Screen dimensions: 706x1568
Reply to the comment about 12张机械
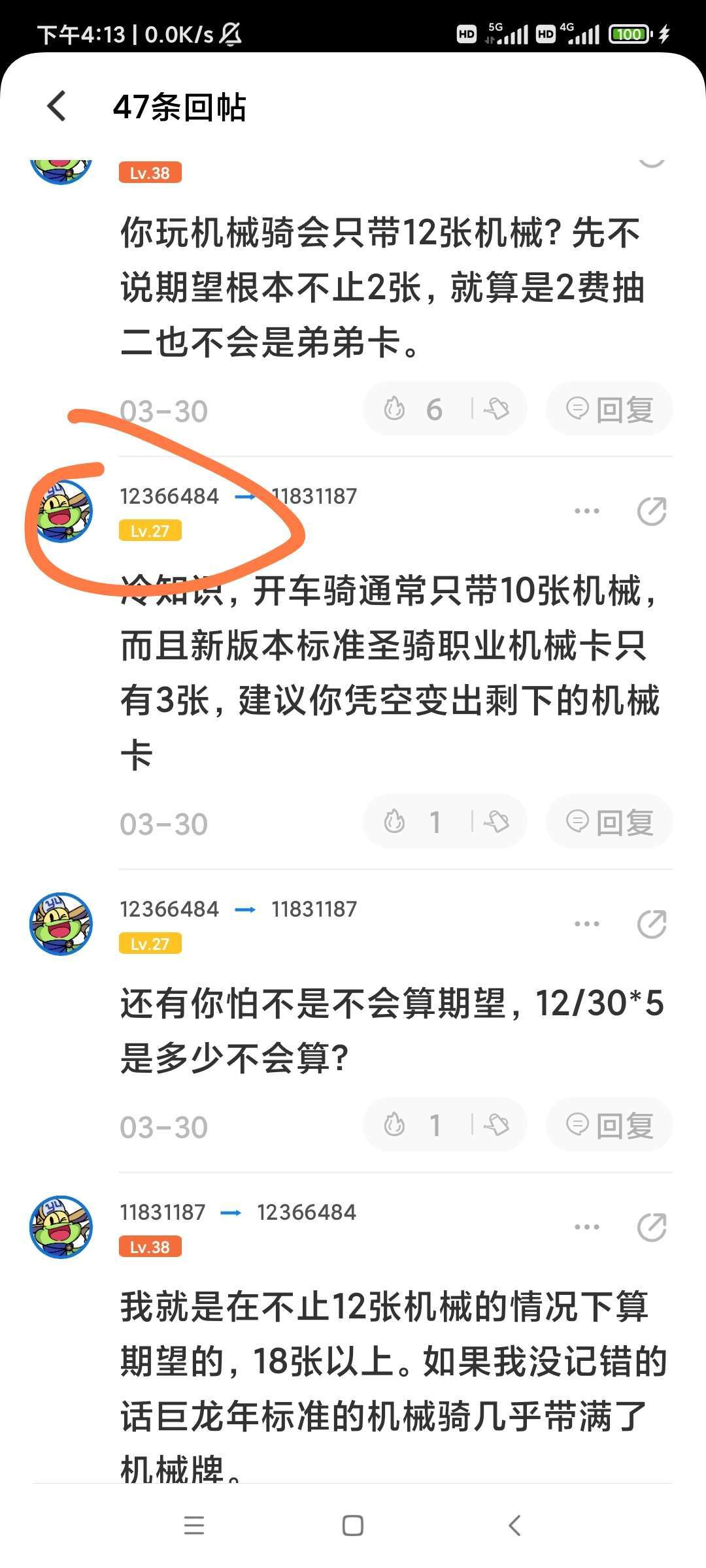(x=609, y=410)
